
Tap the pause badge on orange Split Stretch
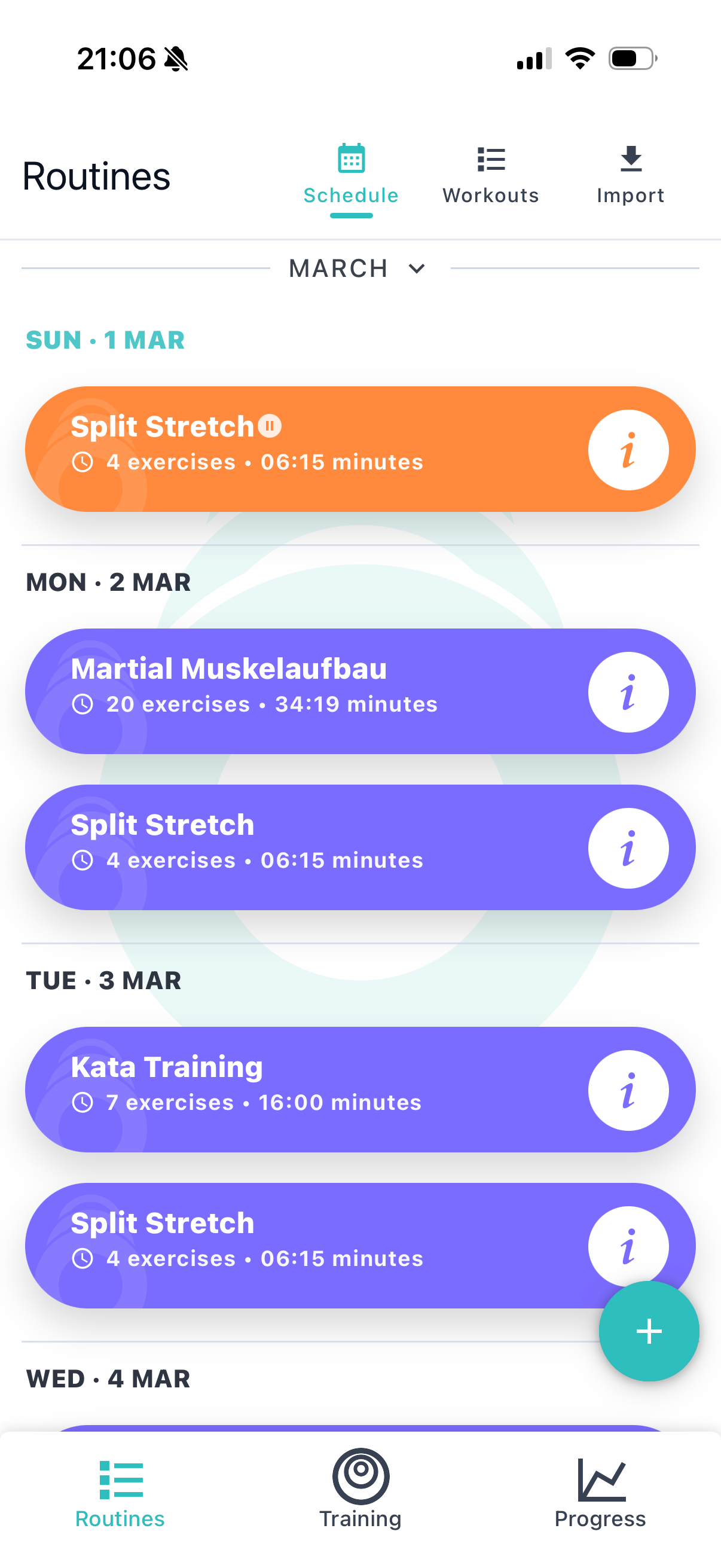(x=269, y=427)
